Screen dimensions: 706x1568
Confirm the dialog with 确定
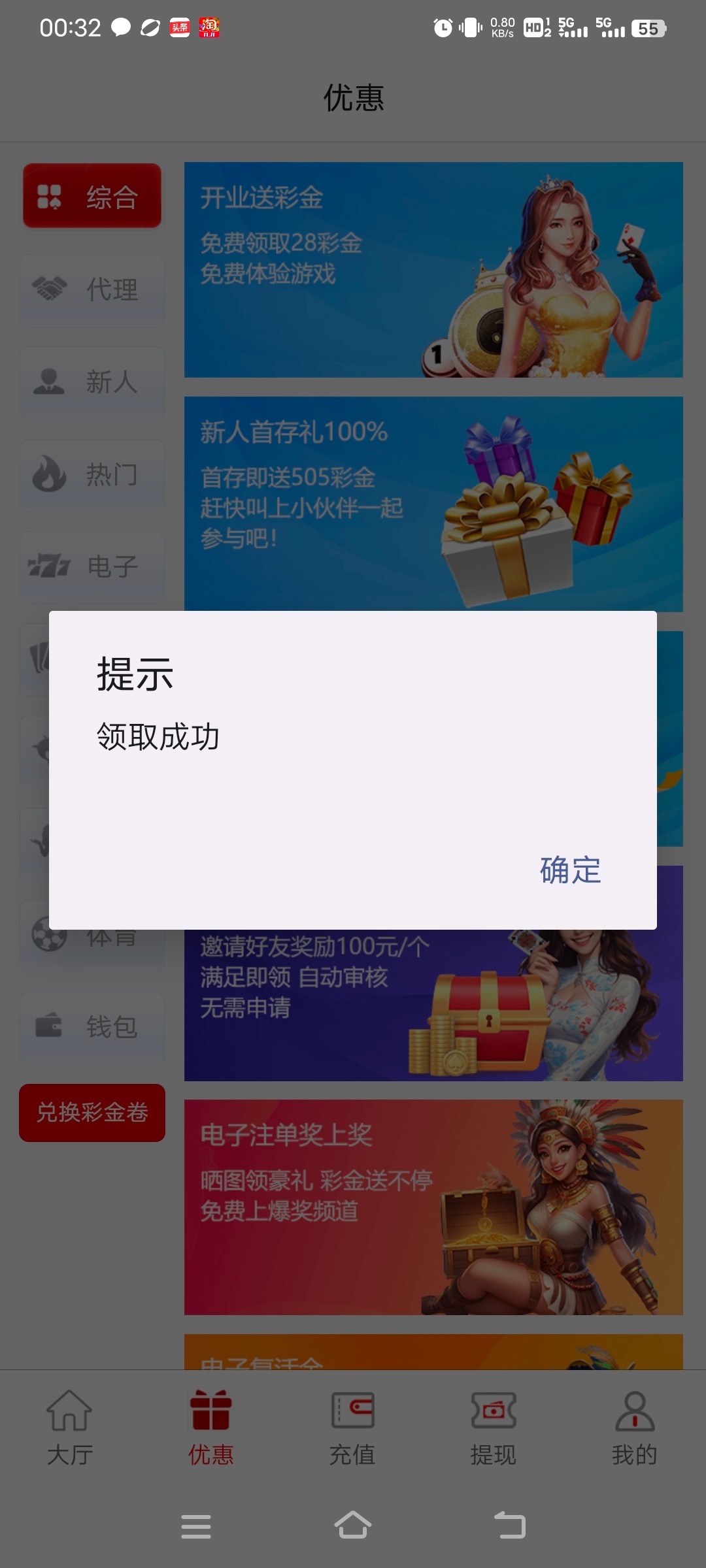tap(570, 870)
